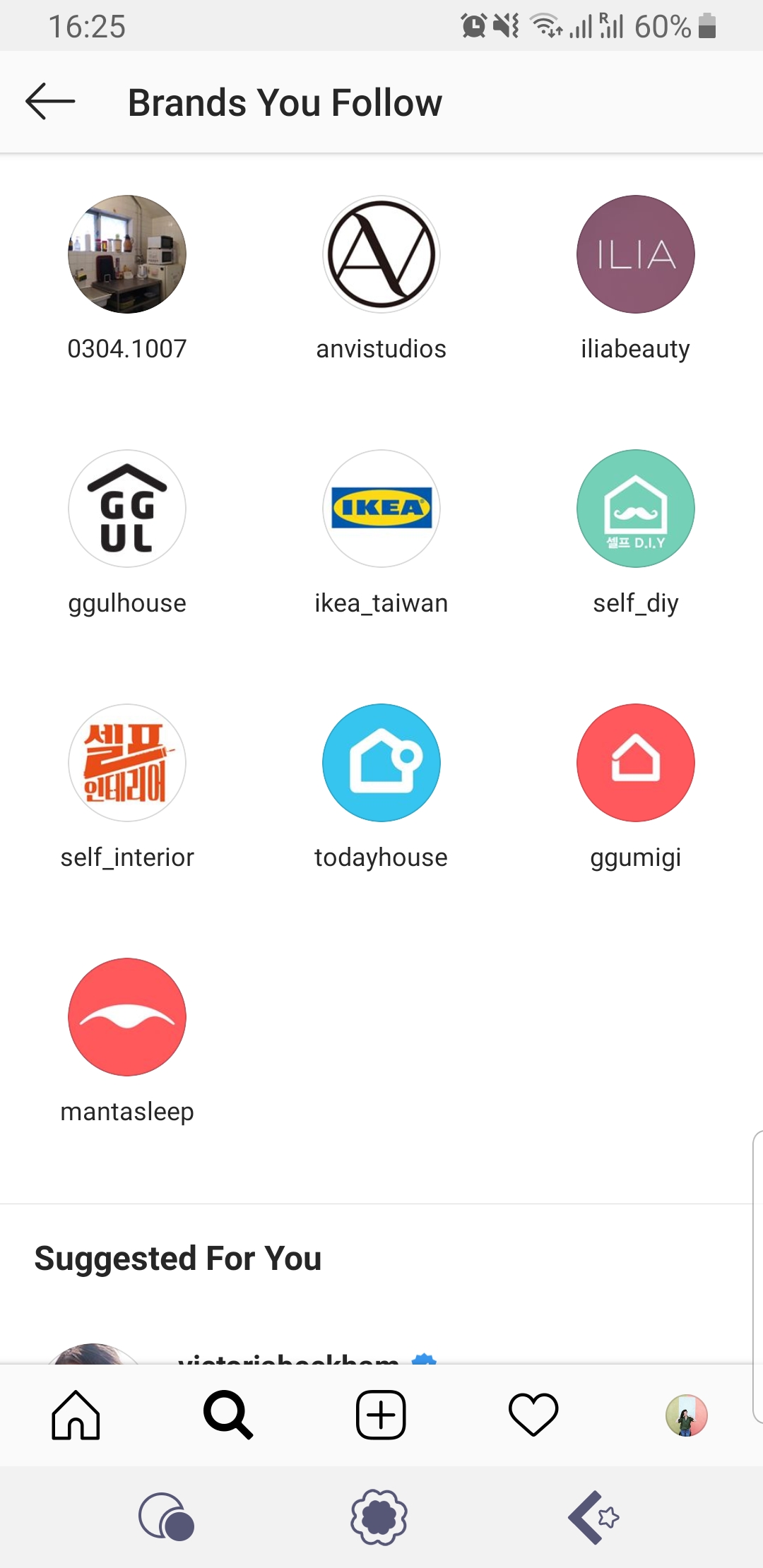This screenshot has height=1568, width=763.
Task: Open the Instagram home feed
Action: (76, 1415)
